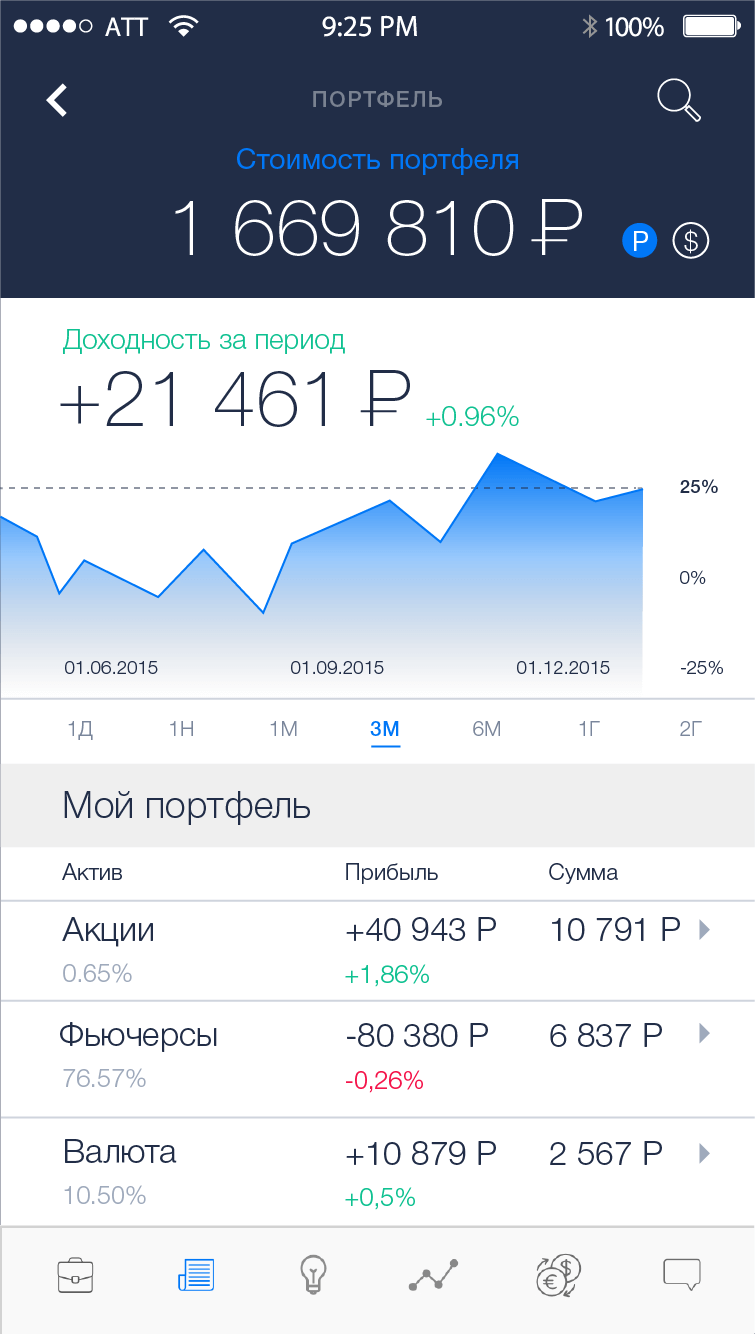Switch portfolio value to dollars
The height and width of the screenshot is (1334, 755).
tap(690, 240)
